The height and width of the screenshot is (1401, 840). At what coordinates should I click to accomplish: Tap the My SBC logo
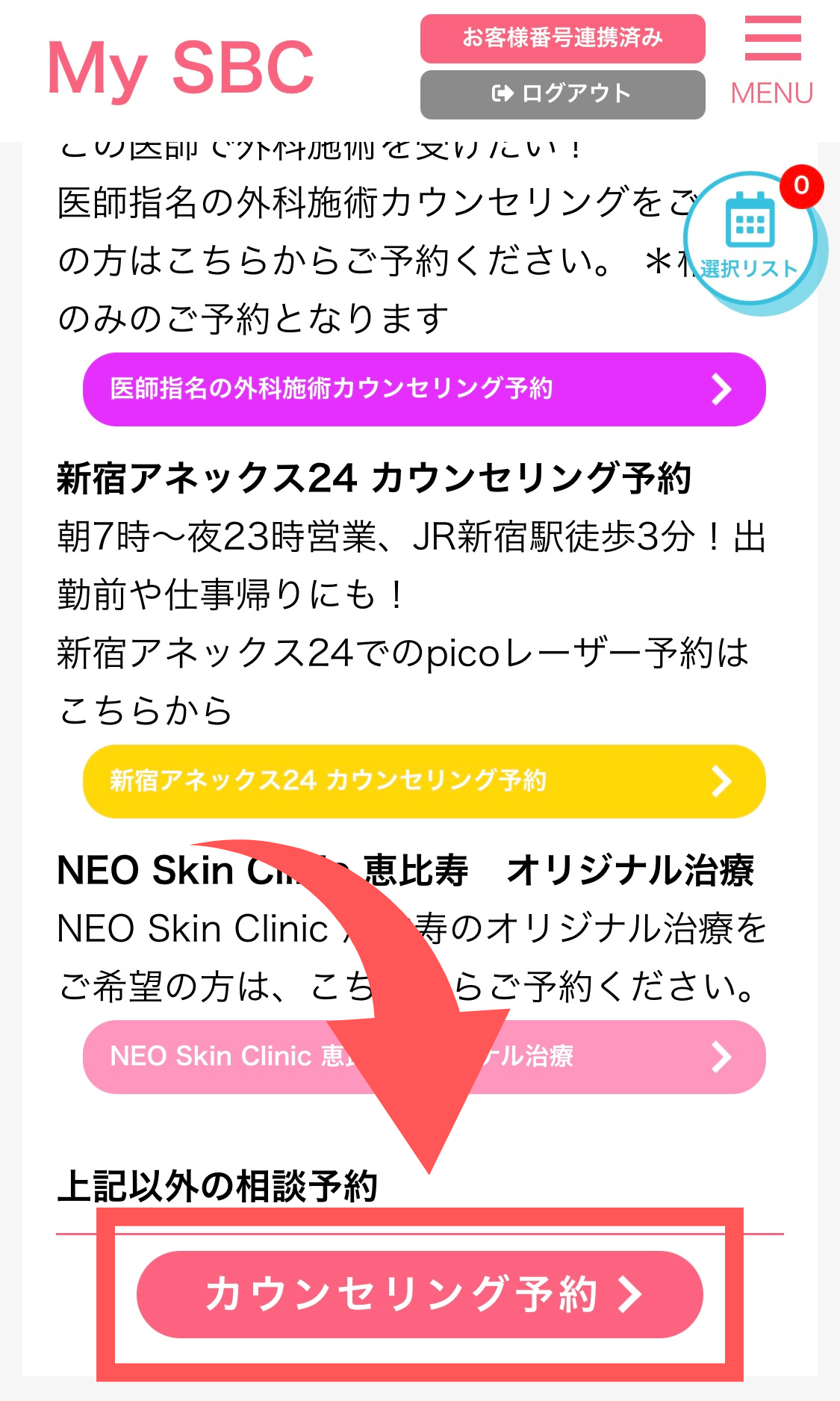coord(181,69)
